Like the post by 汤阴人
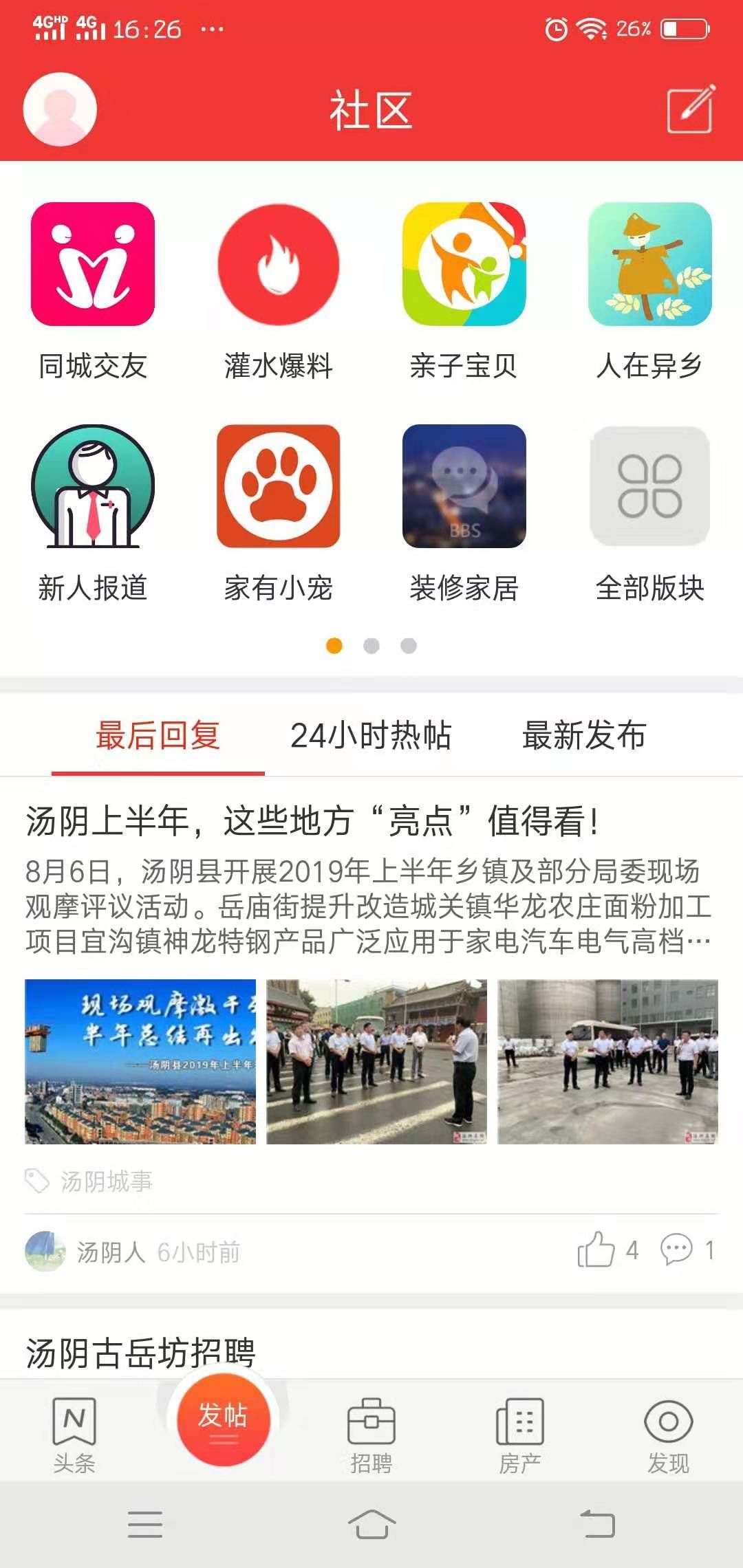 (596, 1250)
